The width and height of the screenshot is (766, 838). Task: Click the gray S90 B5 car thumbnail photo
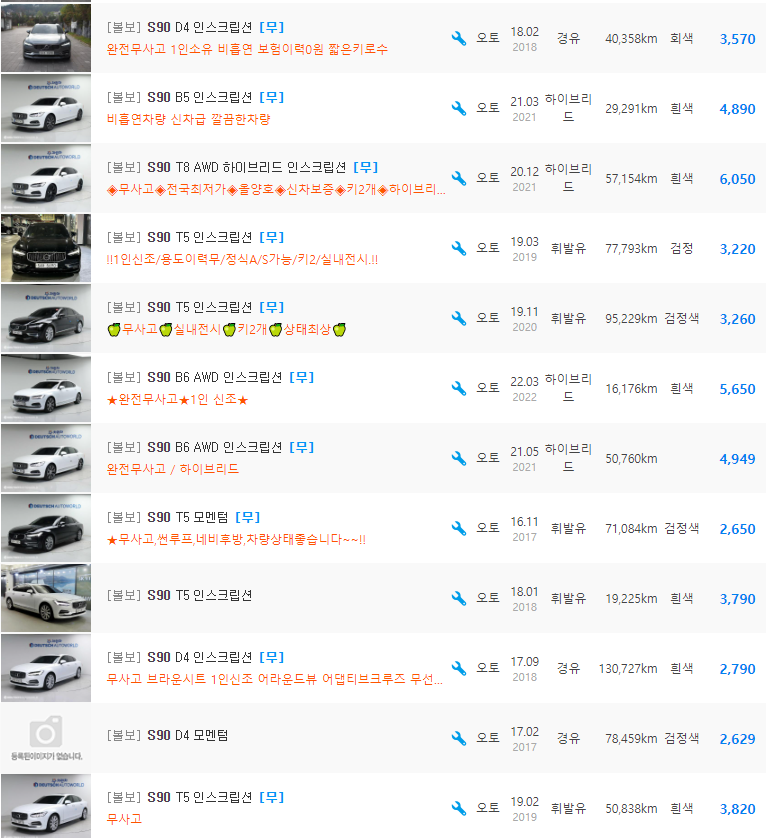(45, 106)
